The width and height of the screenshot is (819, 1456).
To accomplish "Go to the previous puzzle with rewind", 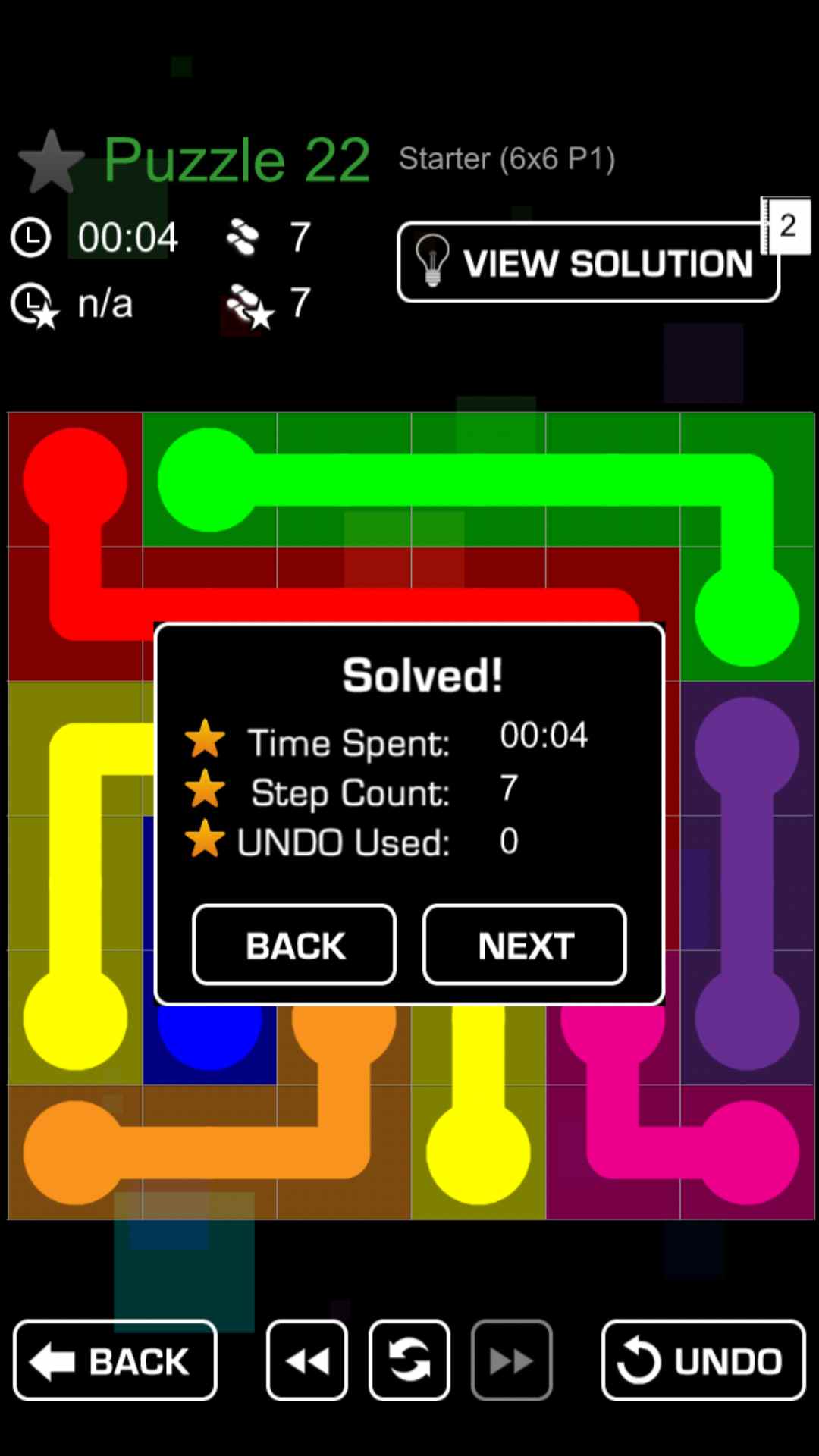I will 307,1360.
